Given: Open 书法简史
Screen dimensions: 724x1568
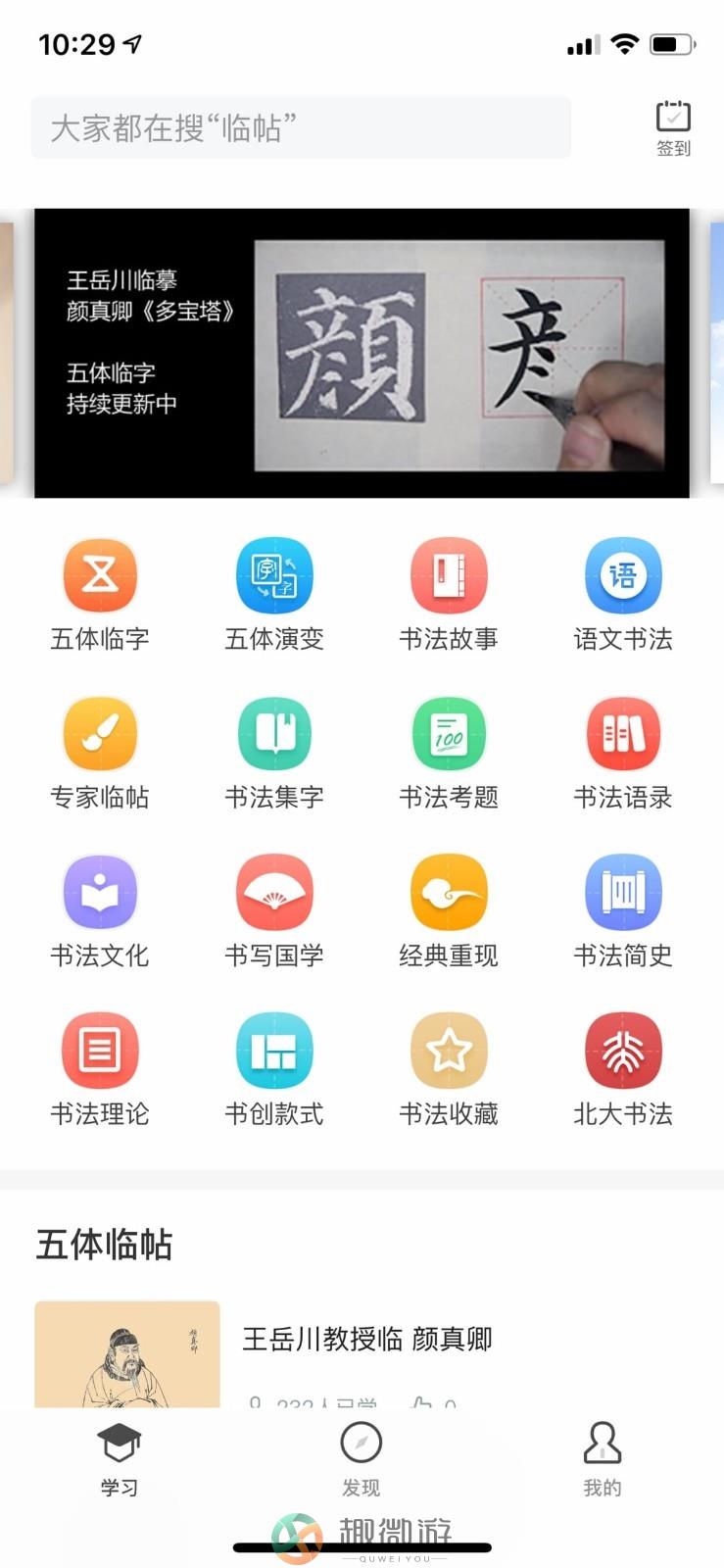Looking at the screenshot, I should coord(623,911).
